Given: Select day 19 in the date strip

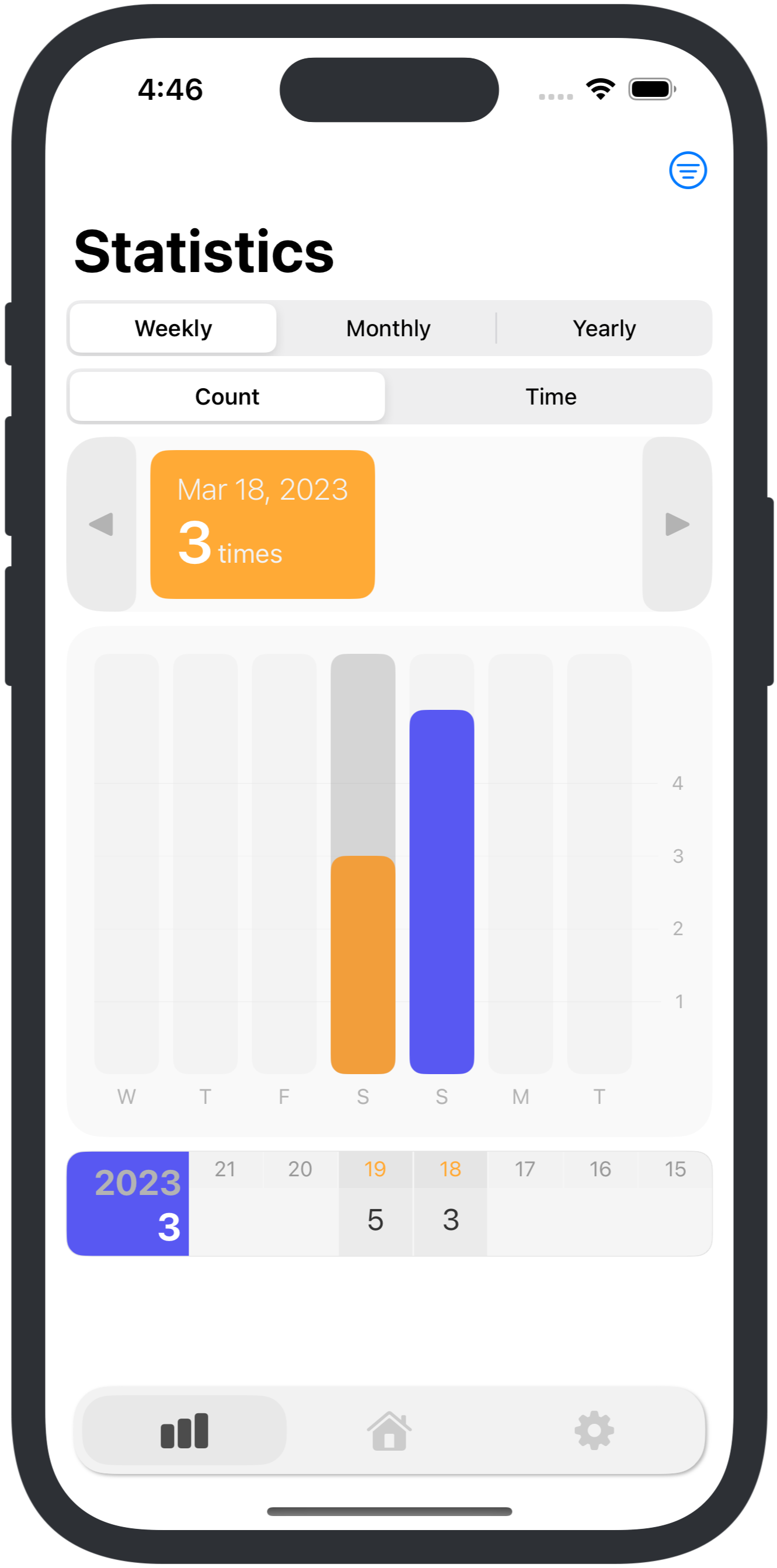Looking at the screenshot, I should click(x=375, y=1203).
